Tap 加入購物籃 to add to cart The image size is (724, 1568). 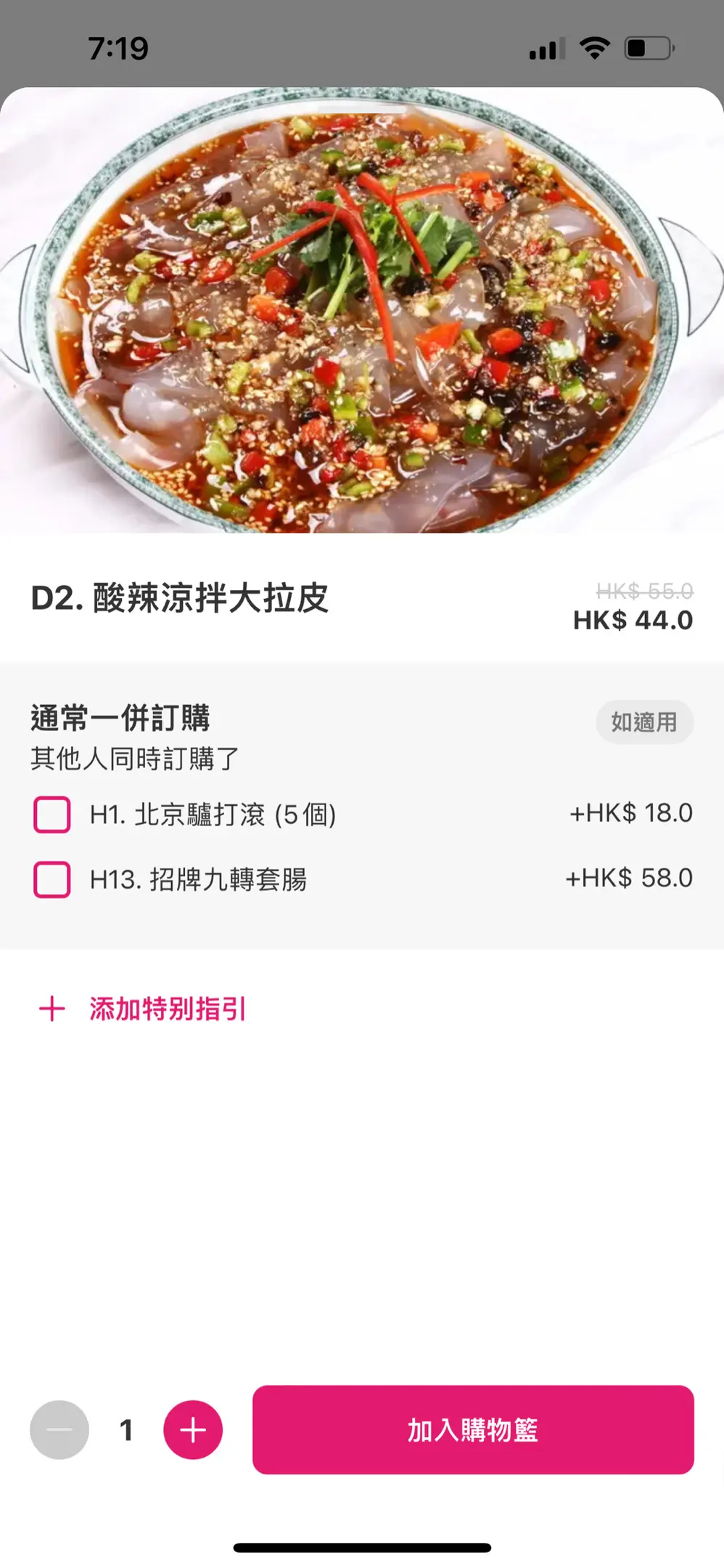(473, 1430)
